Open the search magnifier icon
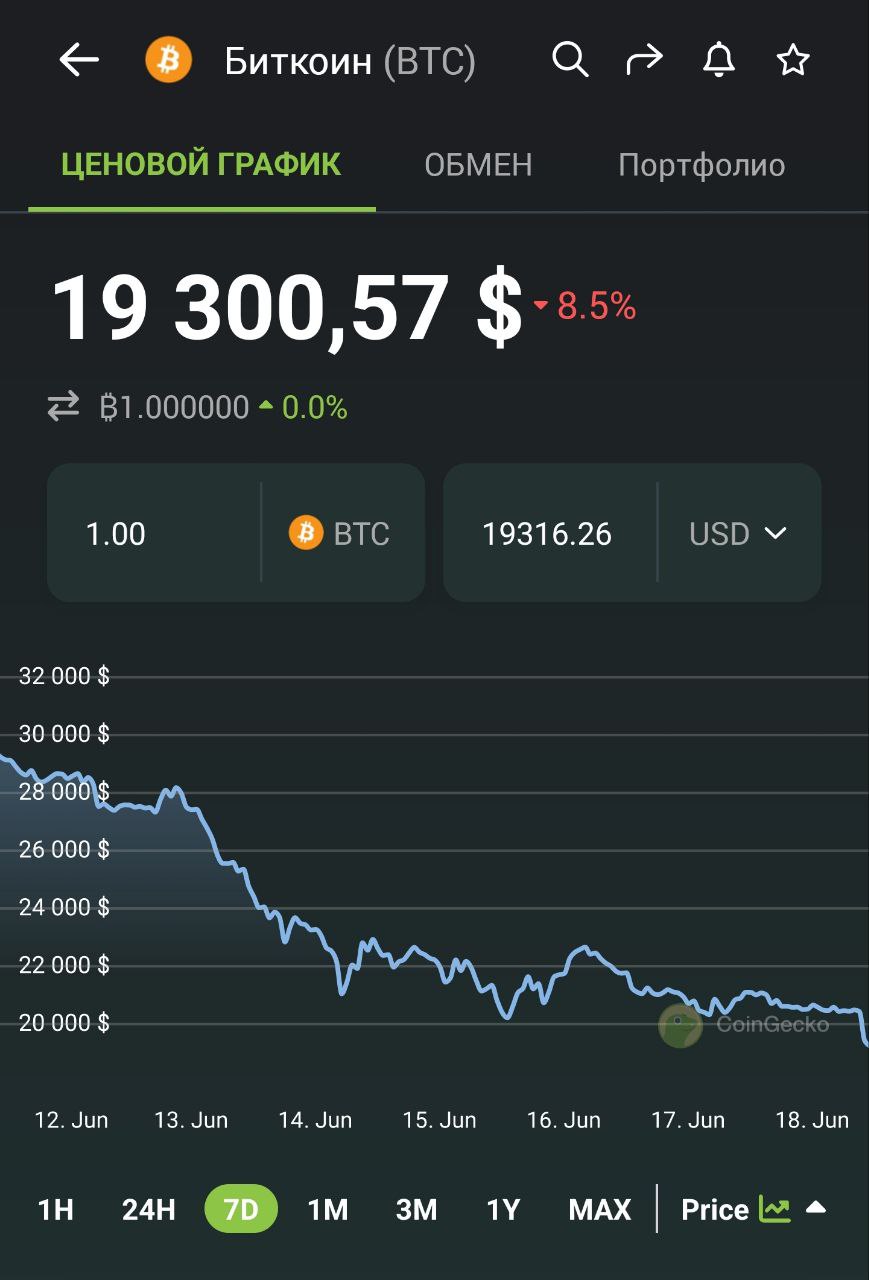Viewport: 869px width, 1280px height. [x=570, y=60]
